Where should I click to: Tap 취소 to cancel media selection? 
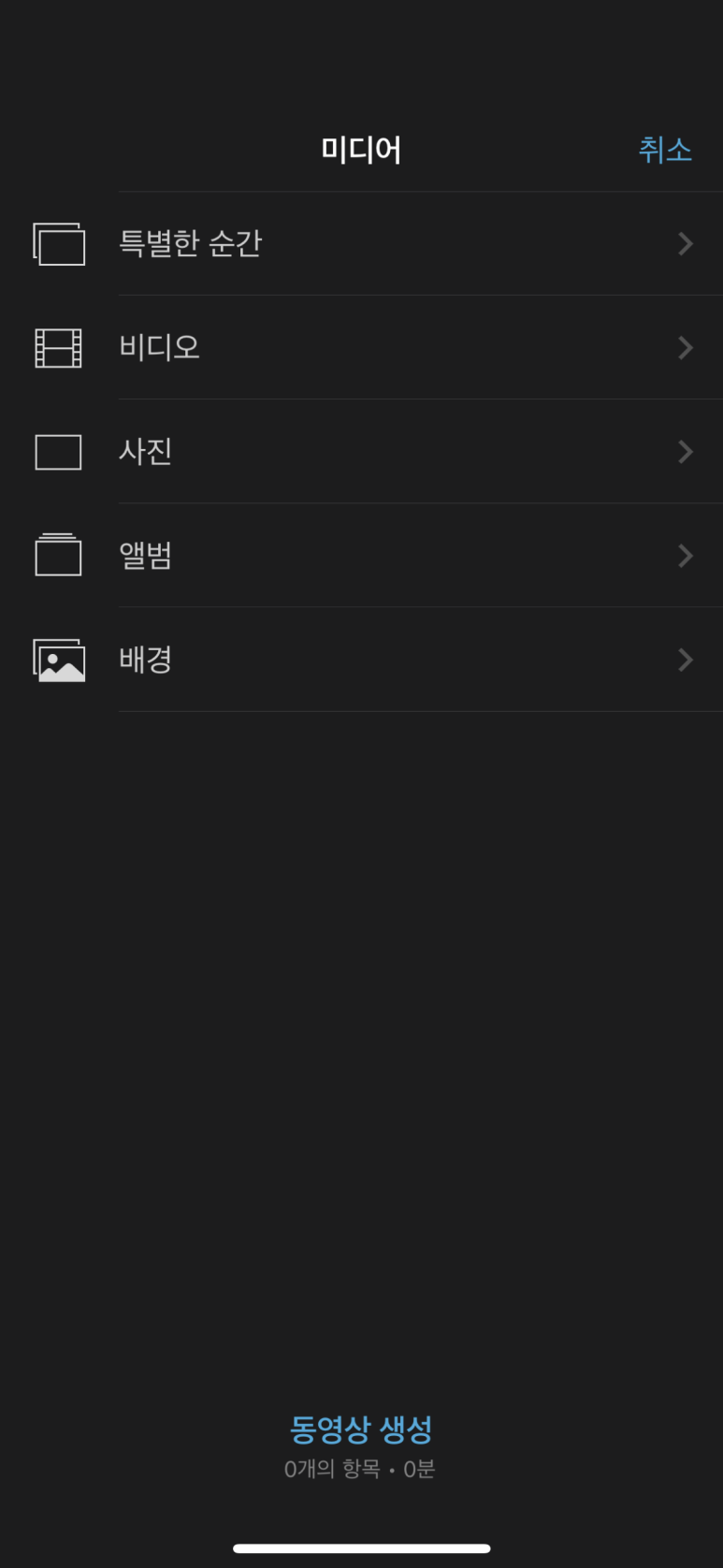pos(664,150)
